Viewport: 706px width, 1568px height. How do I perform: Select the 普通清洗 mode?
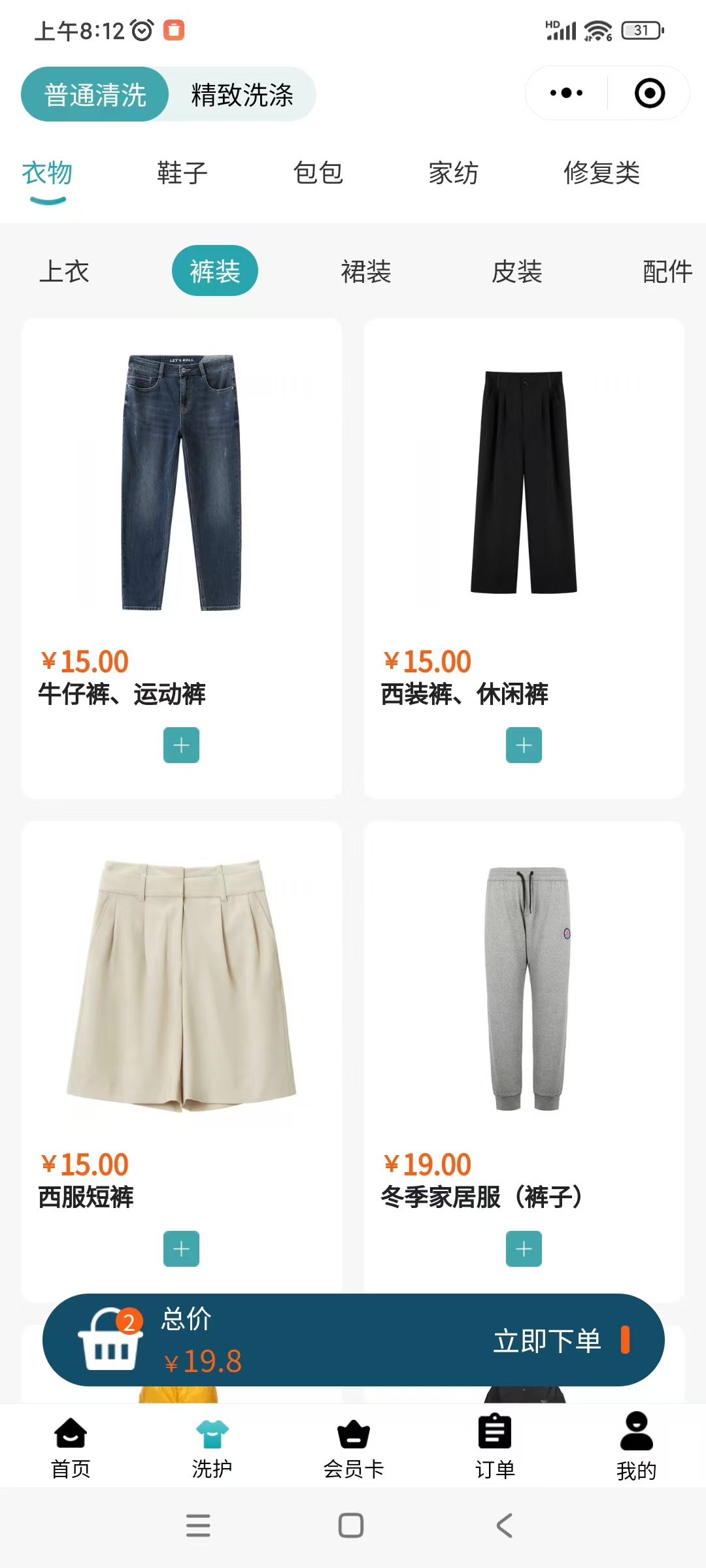click(x=95, y=95)
